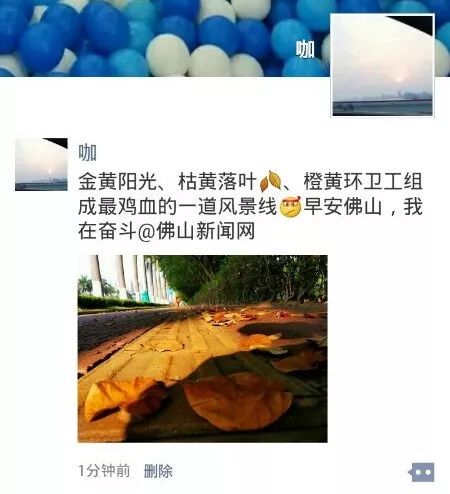Open the author name 咖 above post

(x=87, y=153)
